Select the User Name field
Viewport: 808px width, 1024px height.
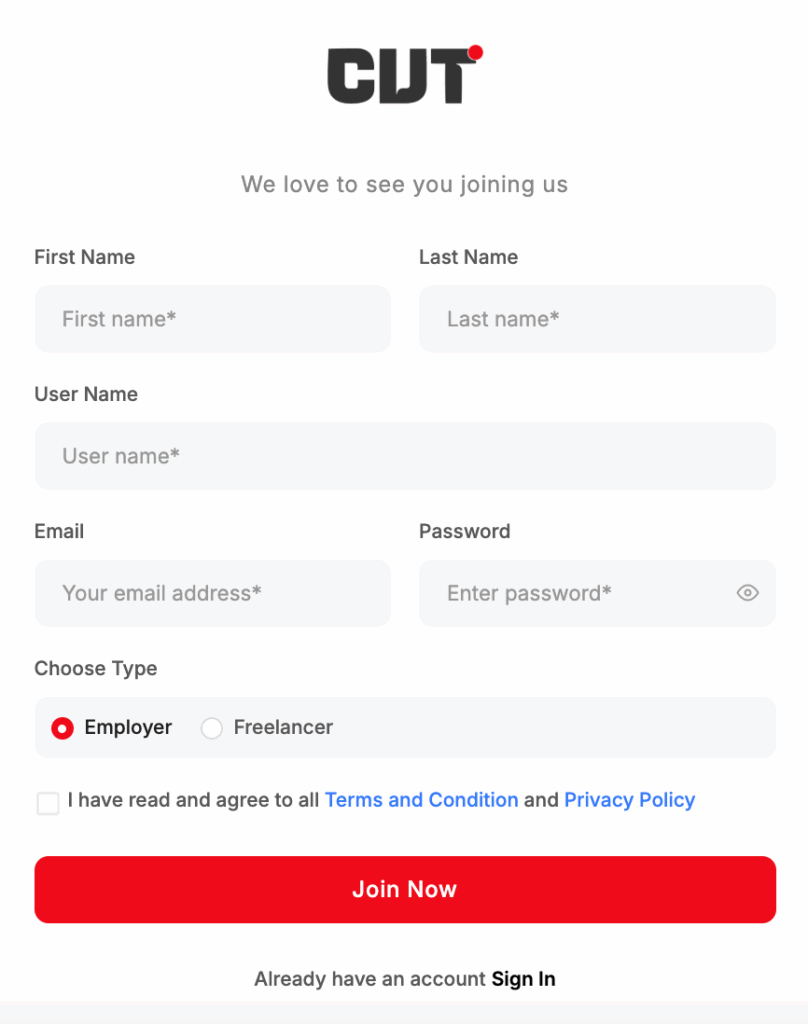click(404, 456)
